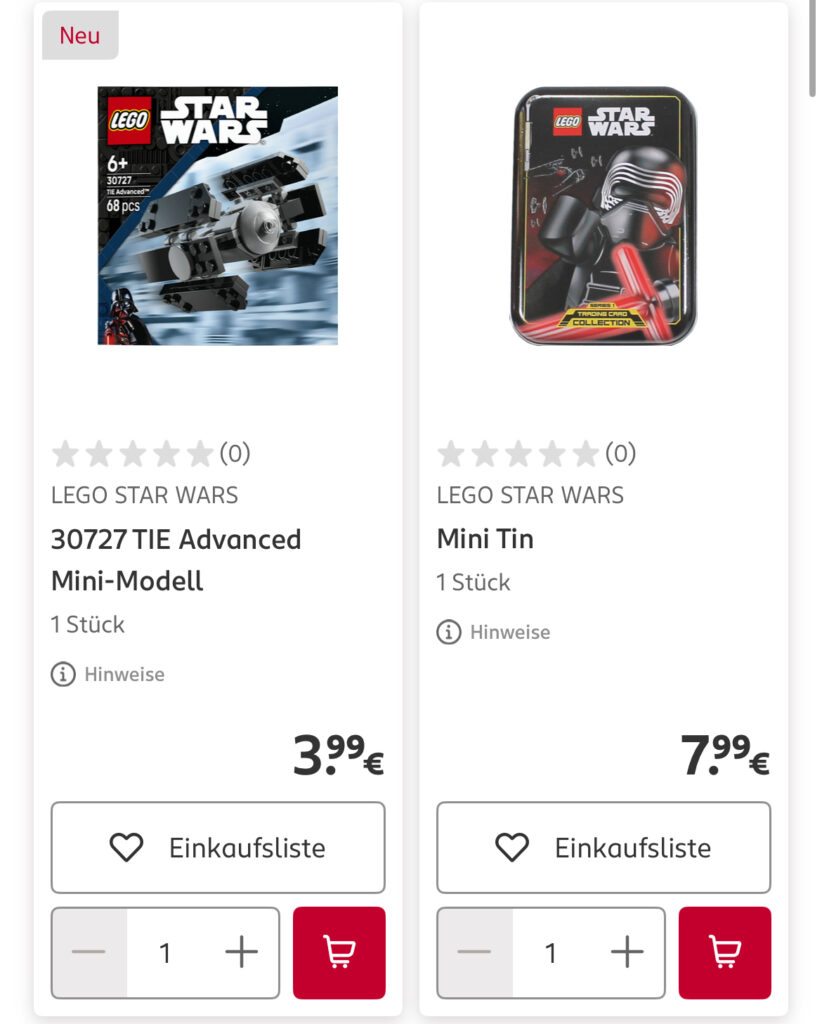Add Mini Tin to Einkaufsliste

click(x=604, y=847)
